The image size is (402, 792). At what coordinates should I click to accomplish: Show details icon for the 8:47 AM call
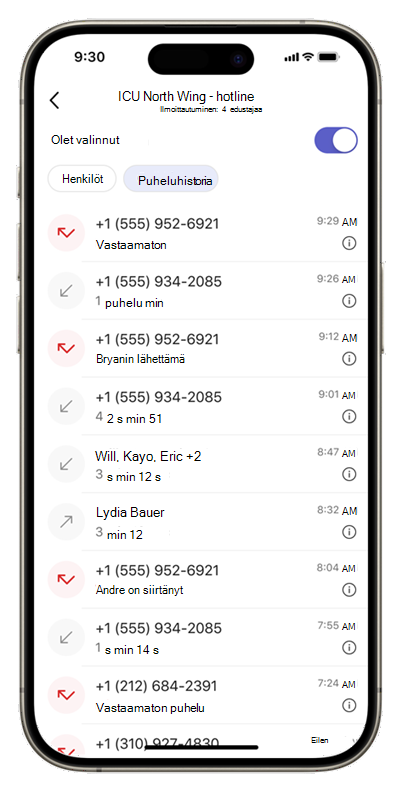[x=349, y=474]
